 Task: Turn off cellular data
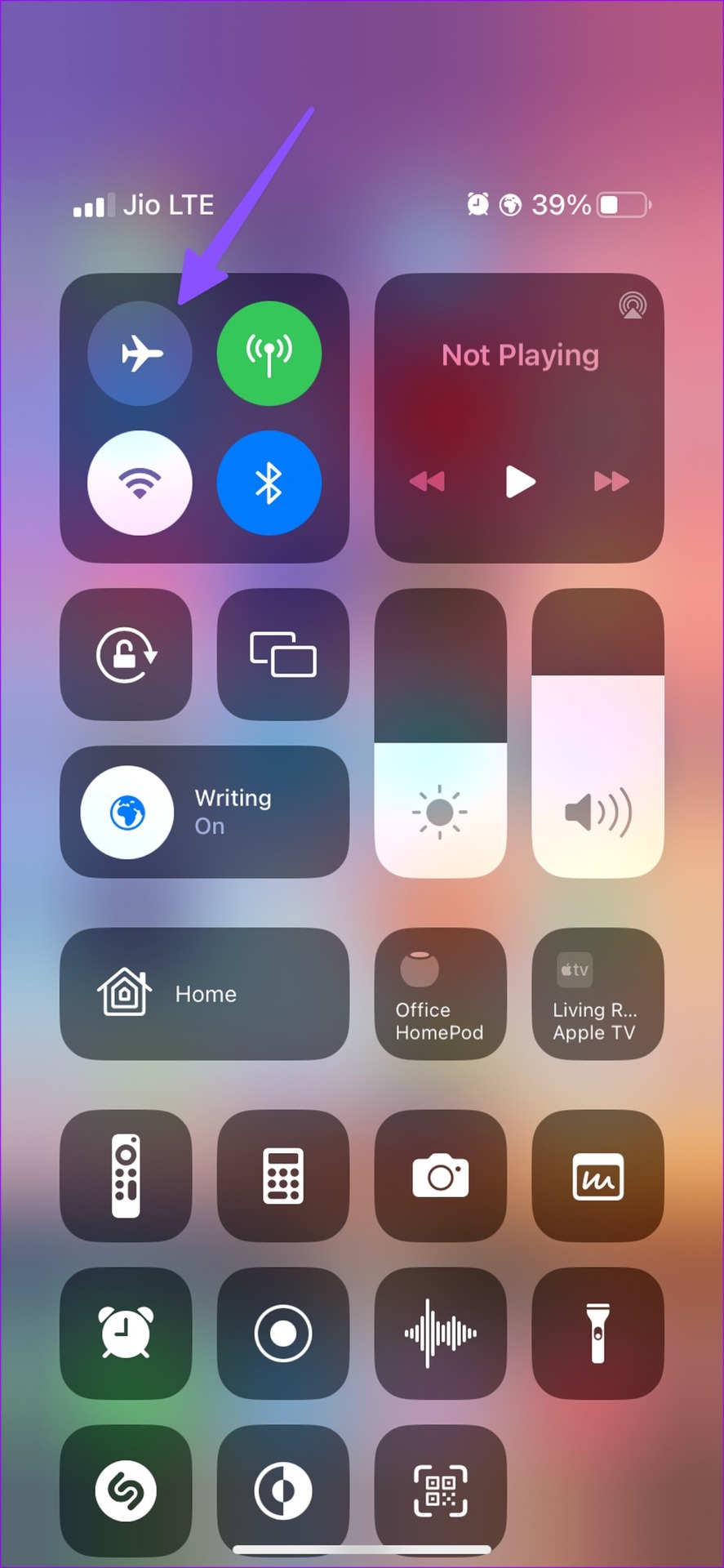tap(269, 354)
